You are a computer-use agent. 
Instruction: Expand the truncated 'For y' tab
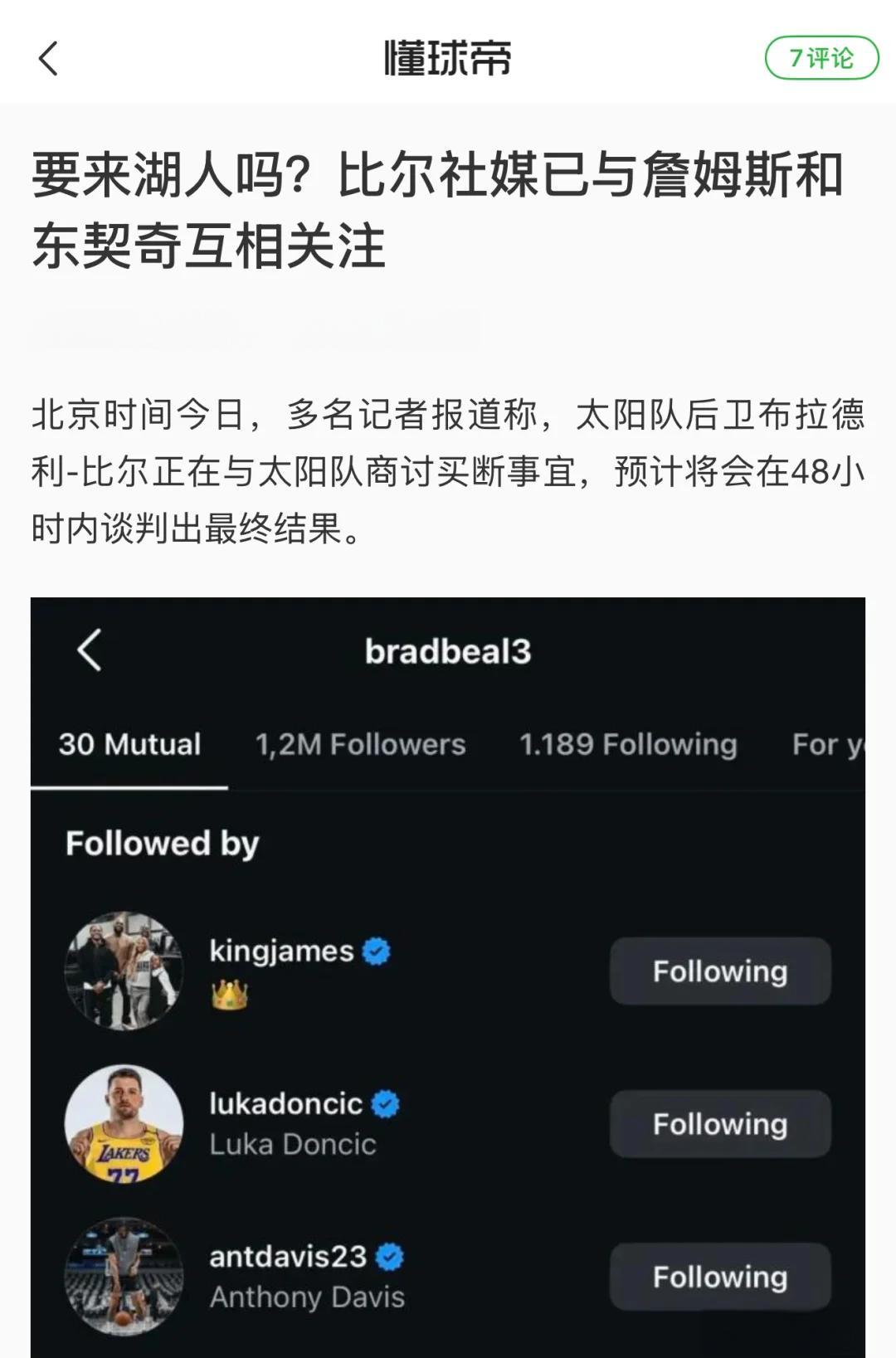(825, 744)
